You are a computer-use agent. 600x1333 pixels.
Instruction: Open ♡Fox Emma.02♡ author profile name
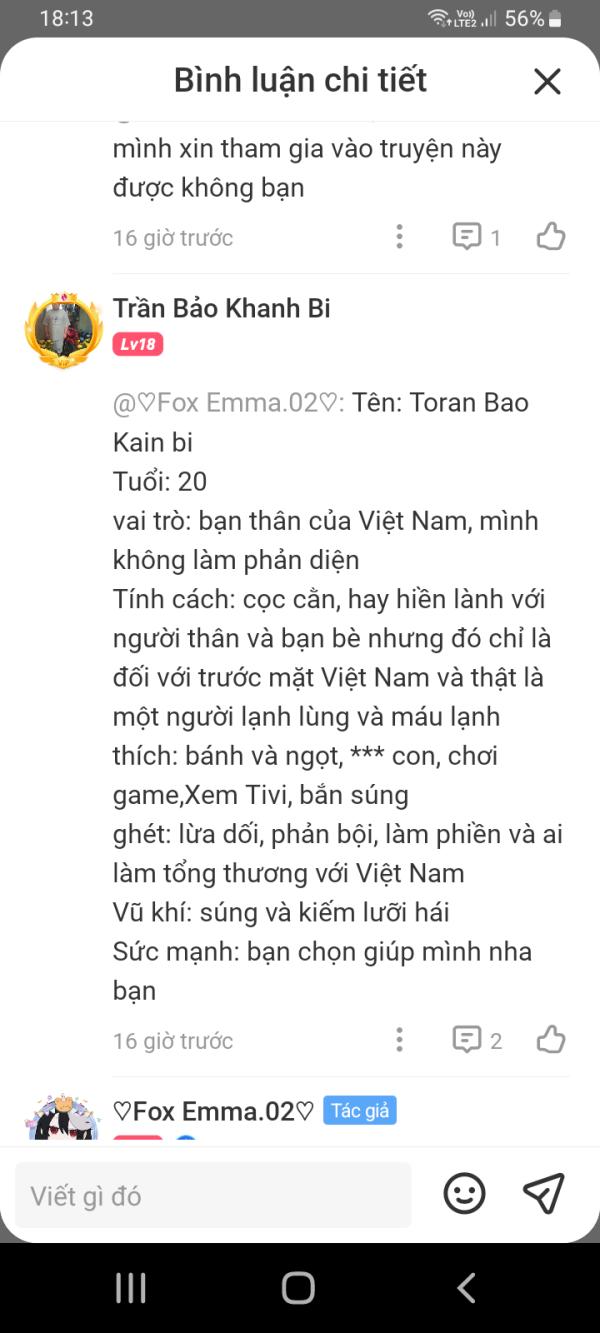[214, 1111]
